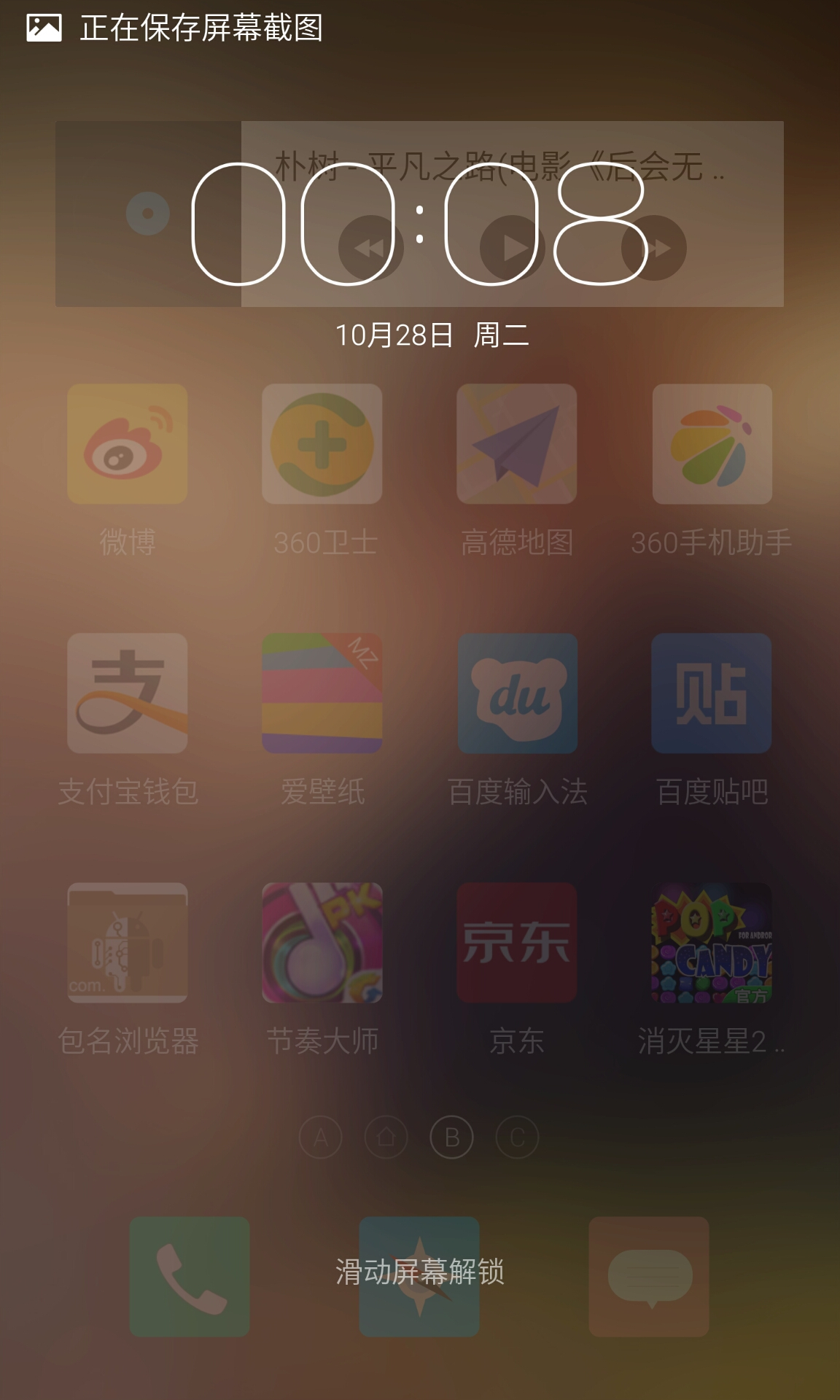
Task: Open the phone dialer in the dock
Action: tap(190, 1277)
